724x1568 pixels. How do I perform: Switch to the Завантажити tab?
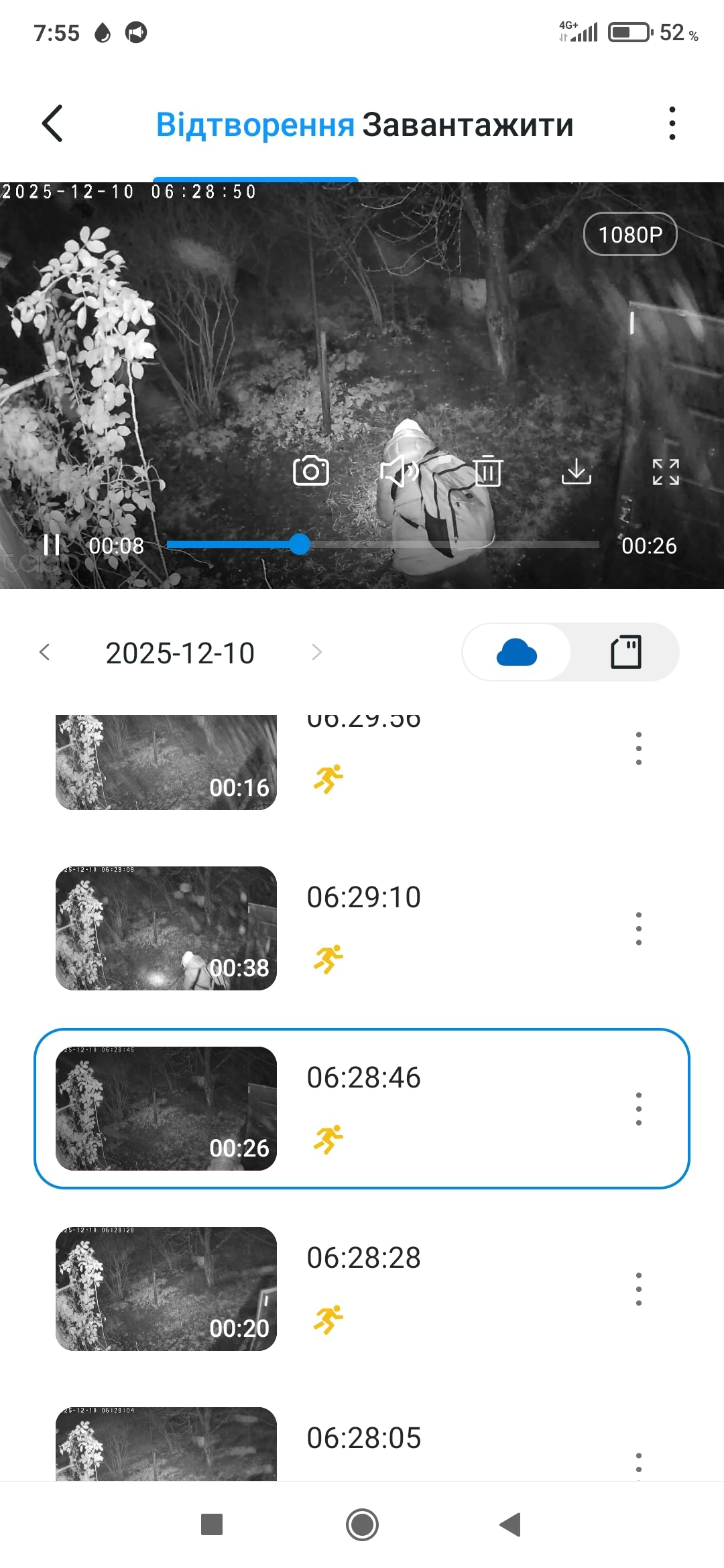coord(467,125)
